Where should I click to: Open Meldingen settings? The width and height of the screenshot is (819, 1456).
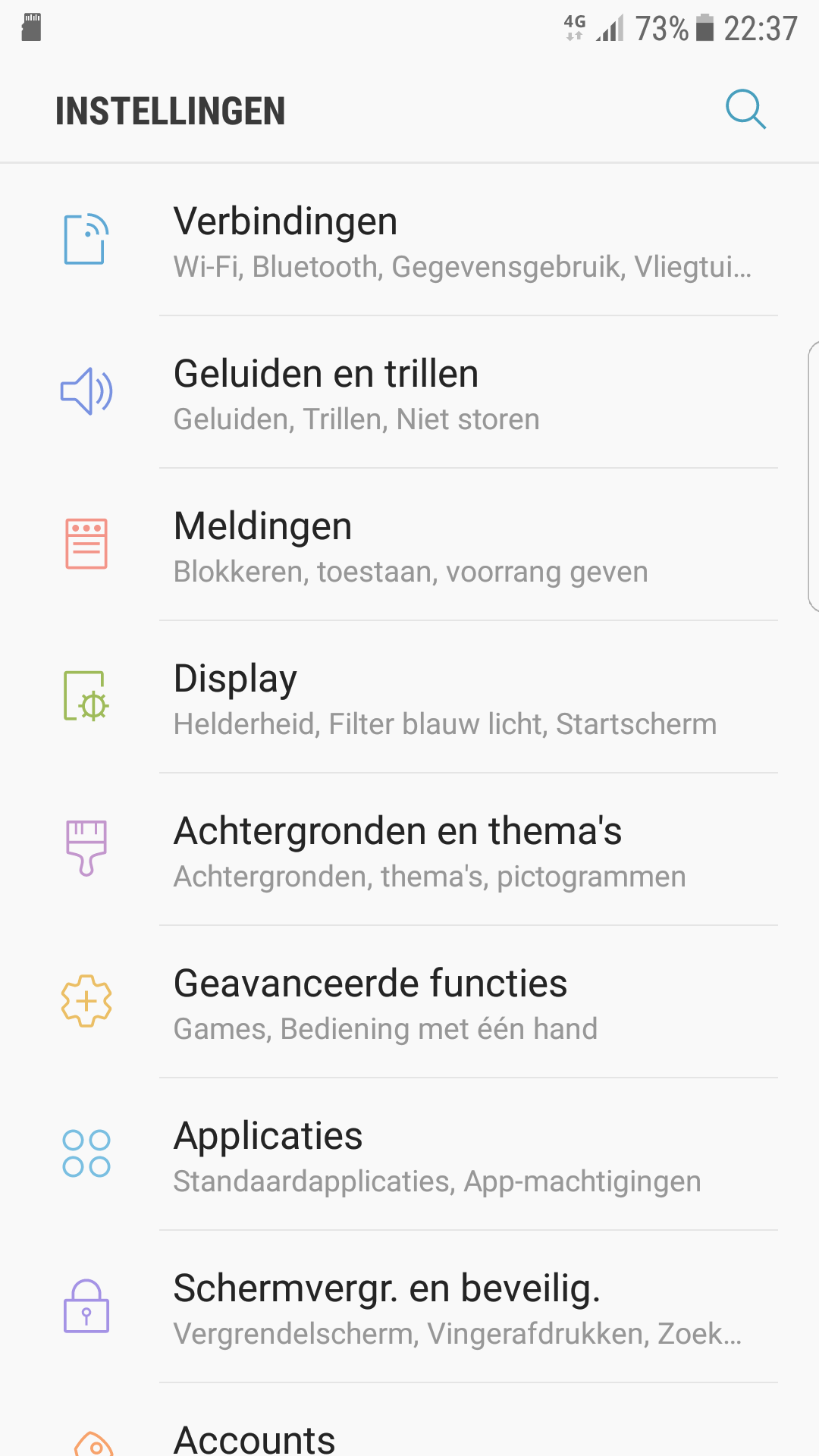tap(409, 545)
